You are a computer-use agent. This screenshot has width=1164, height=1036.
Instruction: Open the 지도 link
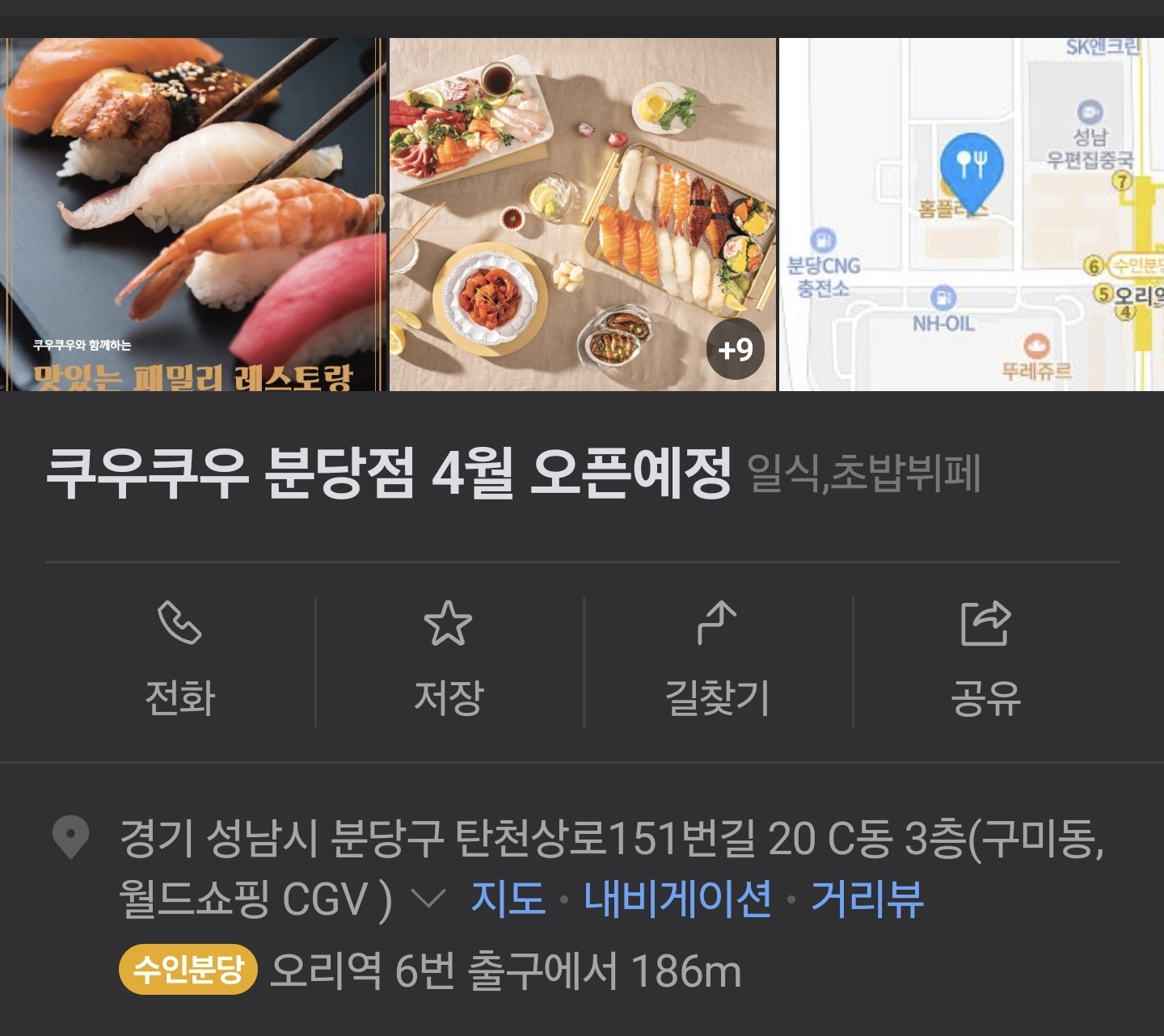point(508,898)
